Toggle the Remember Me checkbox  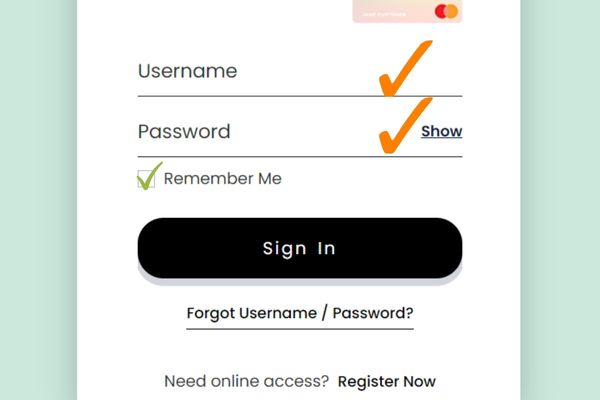pos(147,179)
